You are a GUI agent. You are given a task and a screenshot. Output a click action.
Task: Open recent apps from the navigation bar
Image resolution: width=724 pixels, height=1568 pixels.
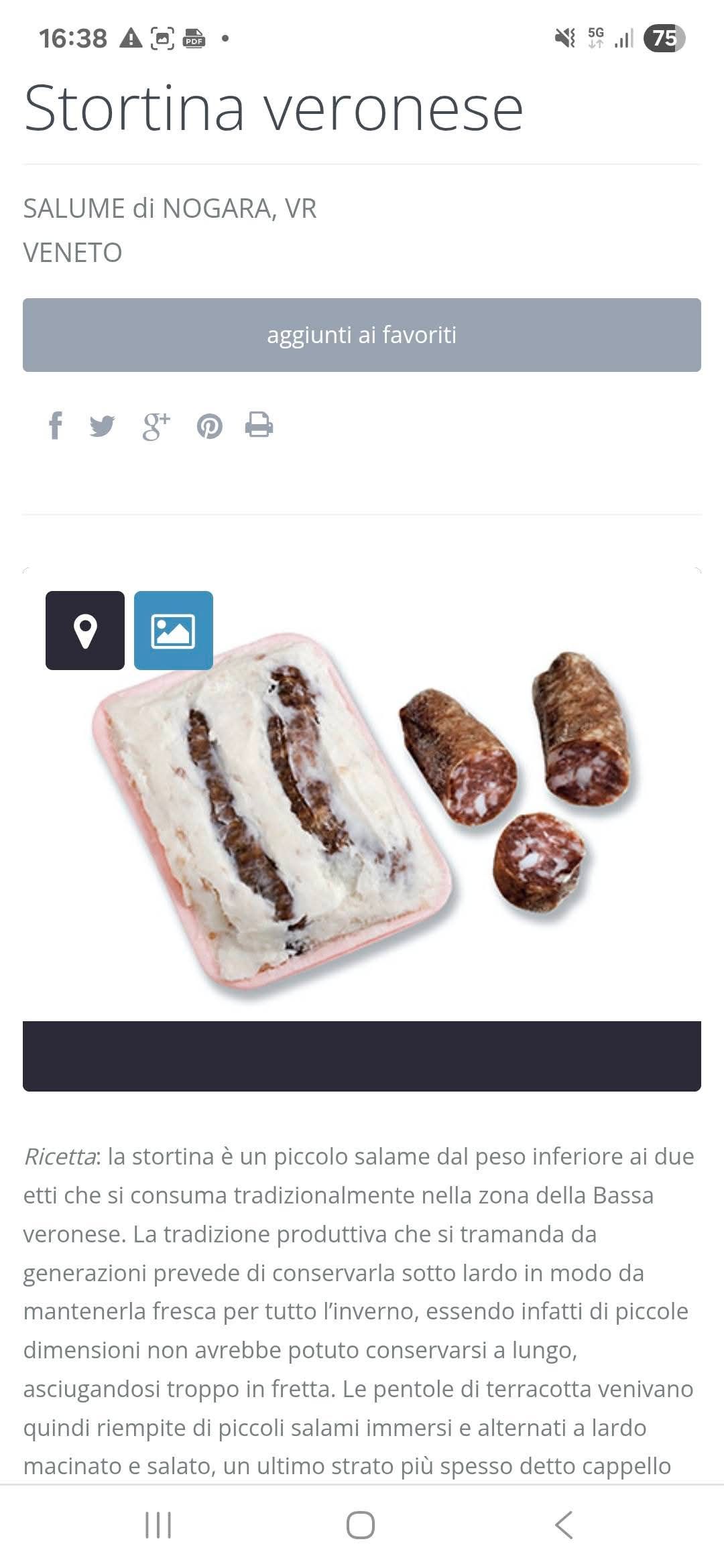pyautogui.click(x=159, y=1525)
